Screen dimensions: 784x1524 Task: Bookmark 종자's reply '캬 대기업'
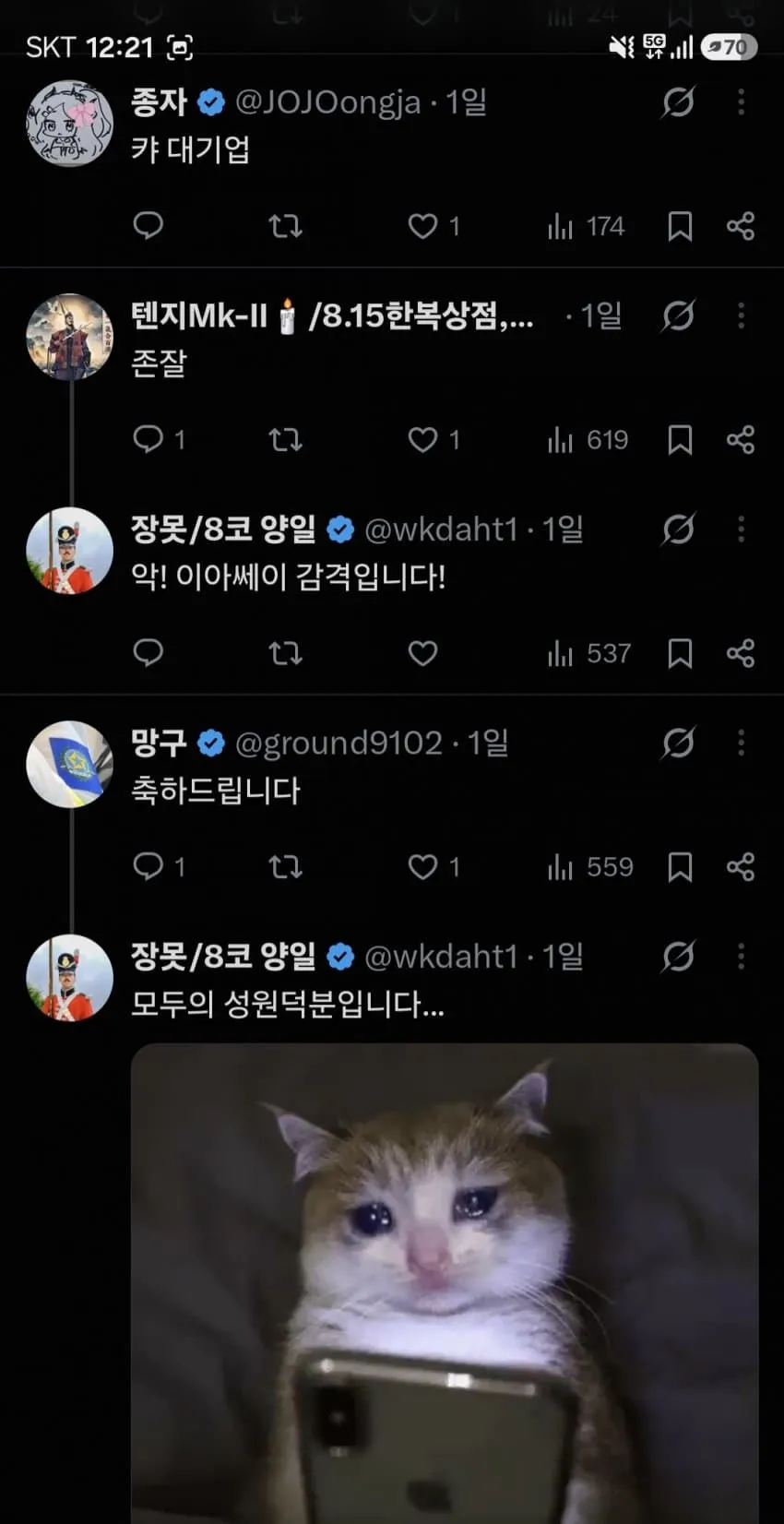tap(680, 226)
